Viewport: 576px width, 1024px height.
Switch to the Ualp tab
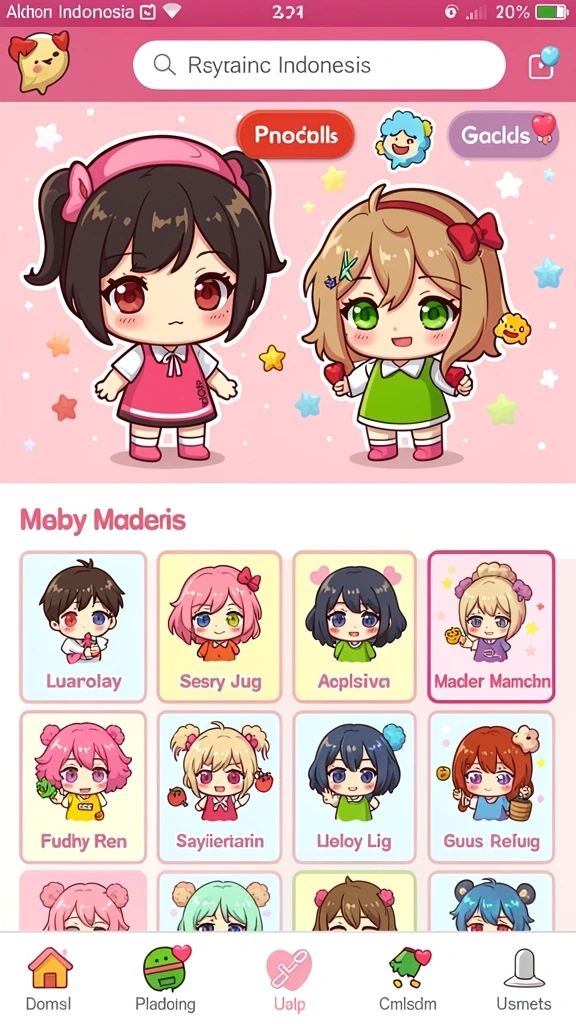pyautogui.click(x=289, y=980)
